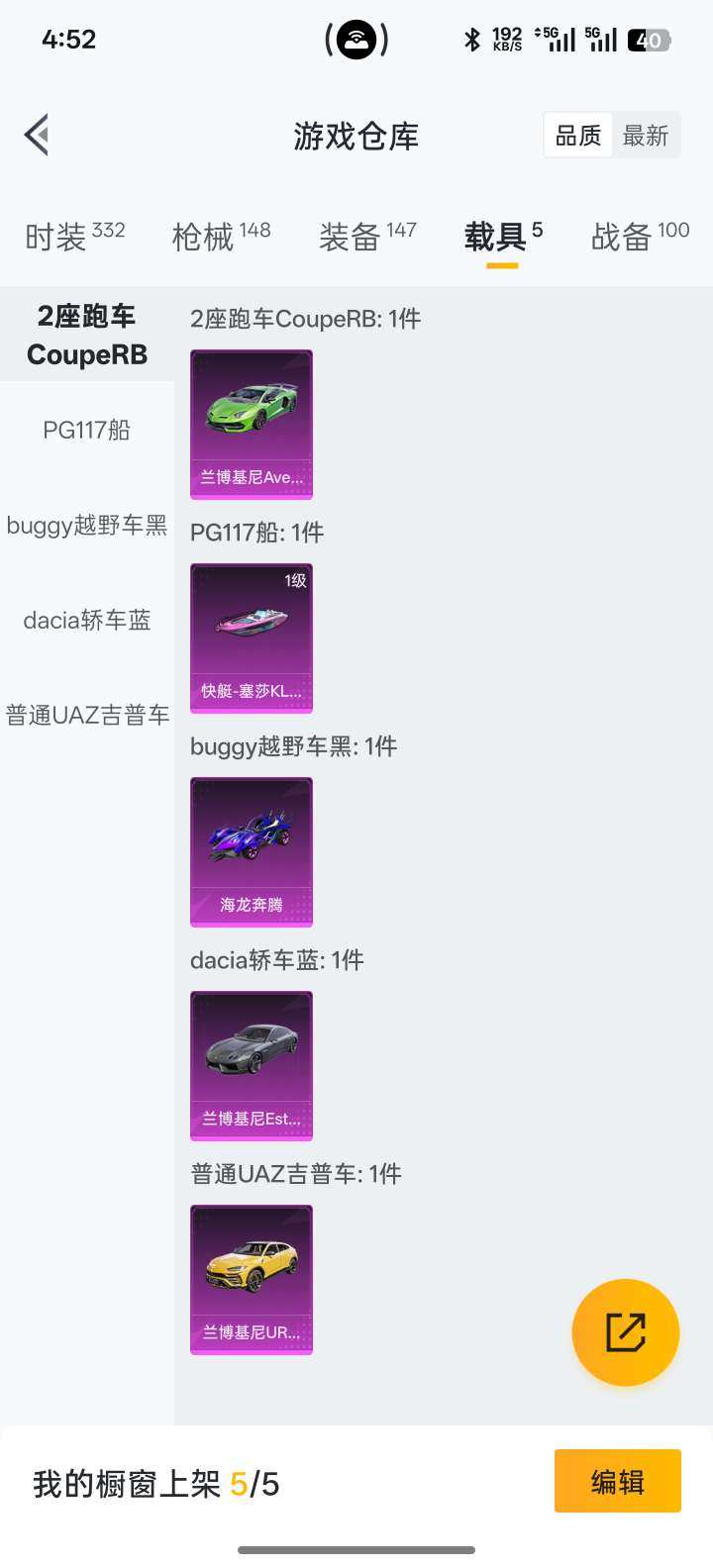
Task: Tap the Bluetooth icon in the status bar
Action: [472, 40]
